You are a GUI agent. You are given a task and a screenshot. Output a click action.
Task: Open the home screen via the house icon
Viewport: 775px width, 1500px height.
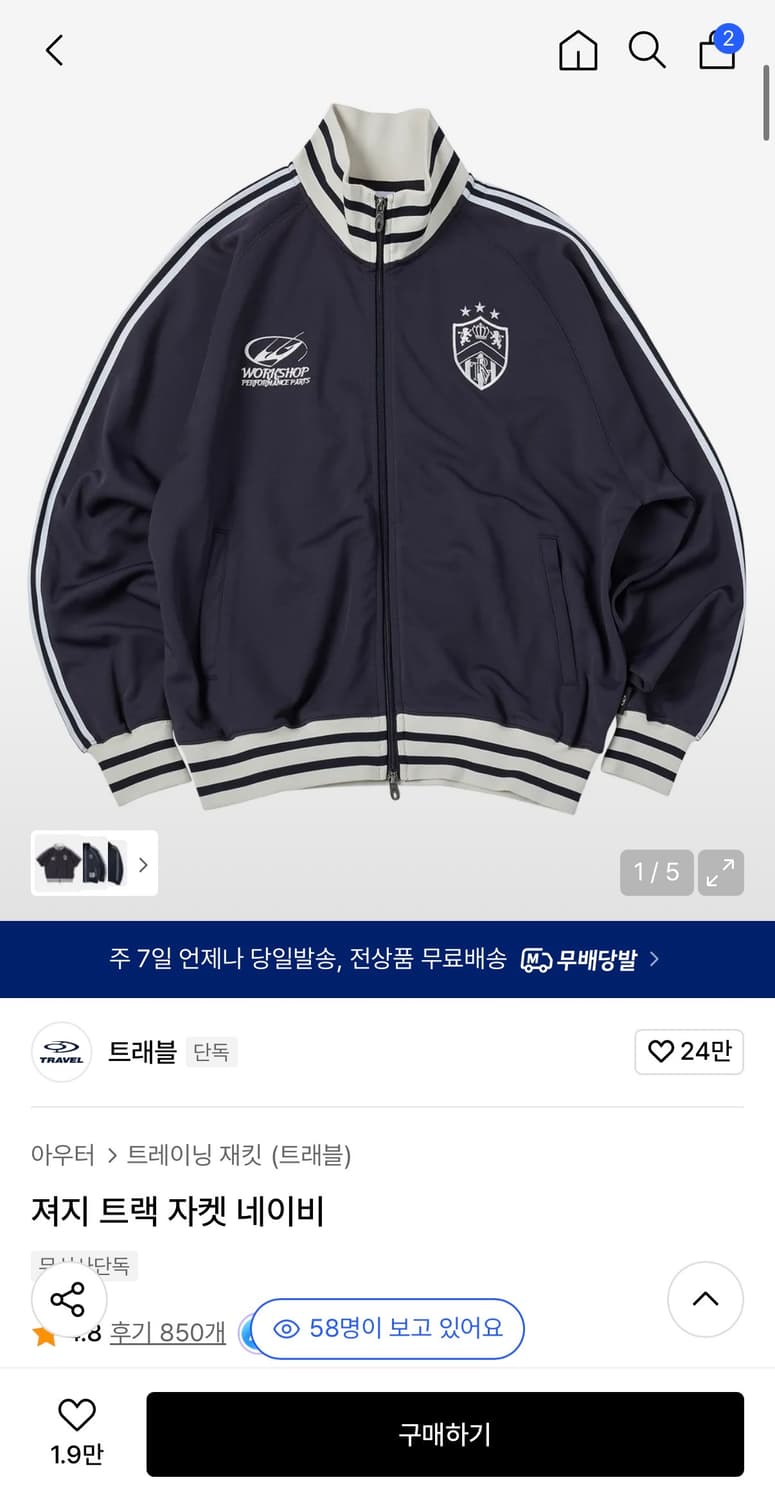coord(578,49)
